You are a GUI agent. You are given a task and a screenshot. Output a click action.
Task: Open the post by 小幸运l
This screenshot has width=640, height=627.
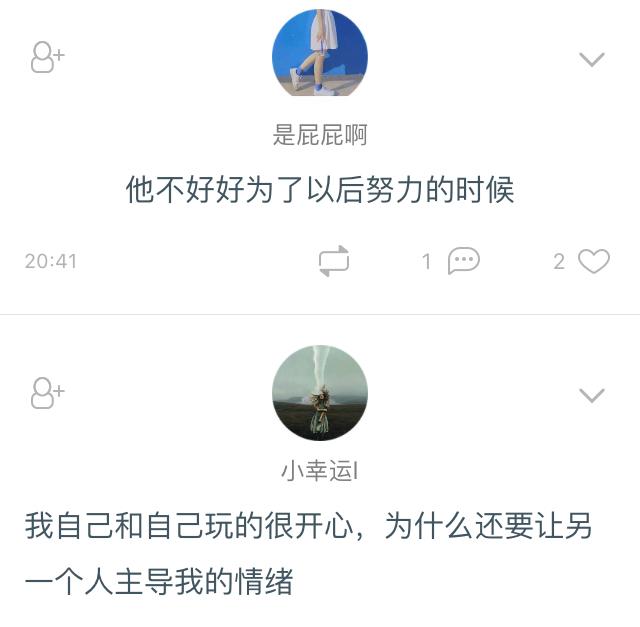point(310,553)
